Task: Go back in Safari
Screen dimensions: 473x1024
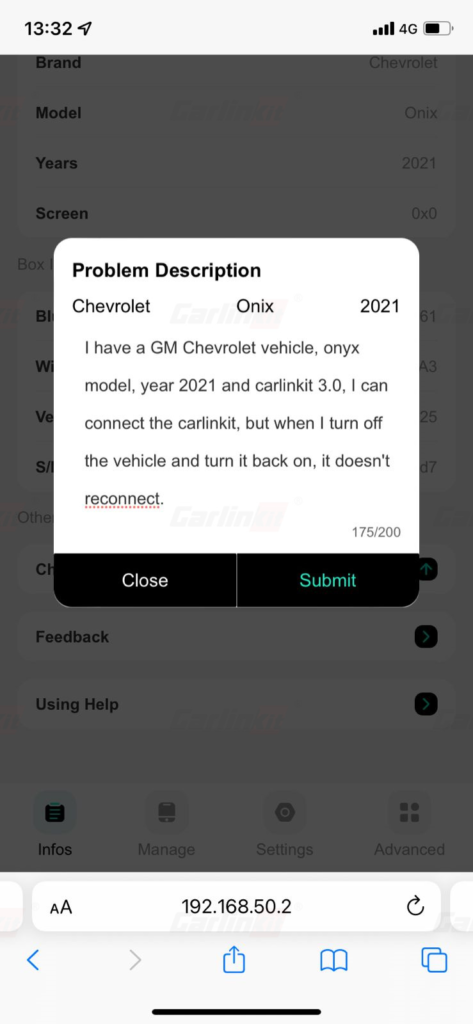Action: pyautogui.click(x=33, y=959)
